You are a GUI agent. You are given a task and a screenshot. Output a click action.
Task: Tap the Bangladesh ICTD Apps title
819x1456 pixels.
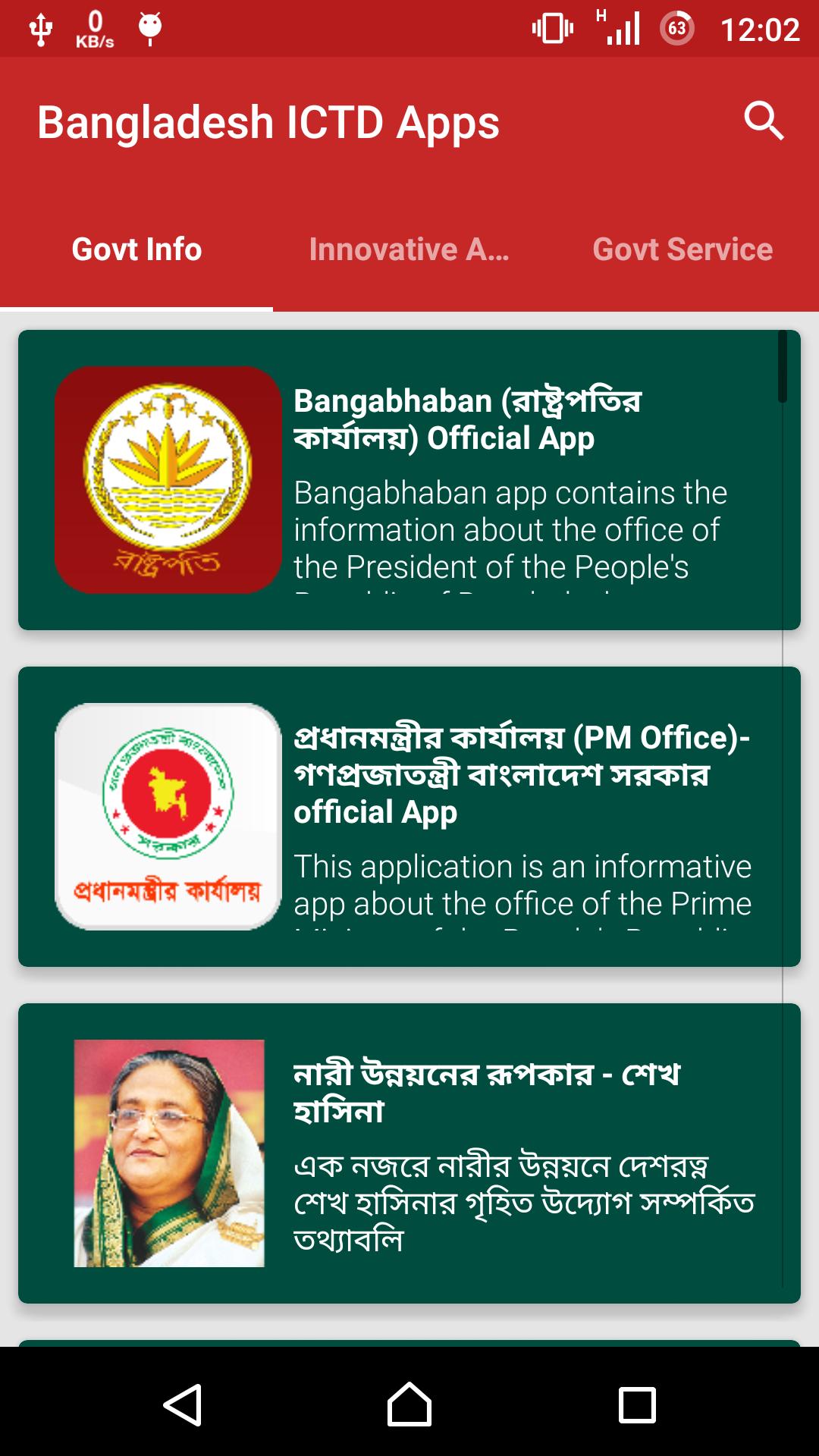[270, 124]
